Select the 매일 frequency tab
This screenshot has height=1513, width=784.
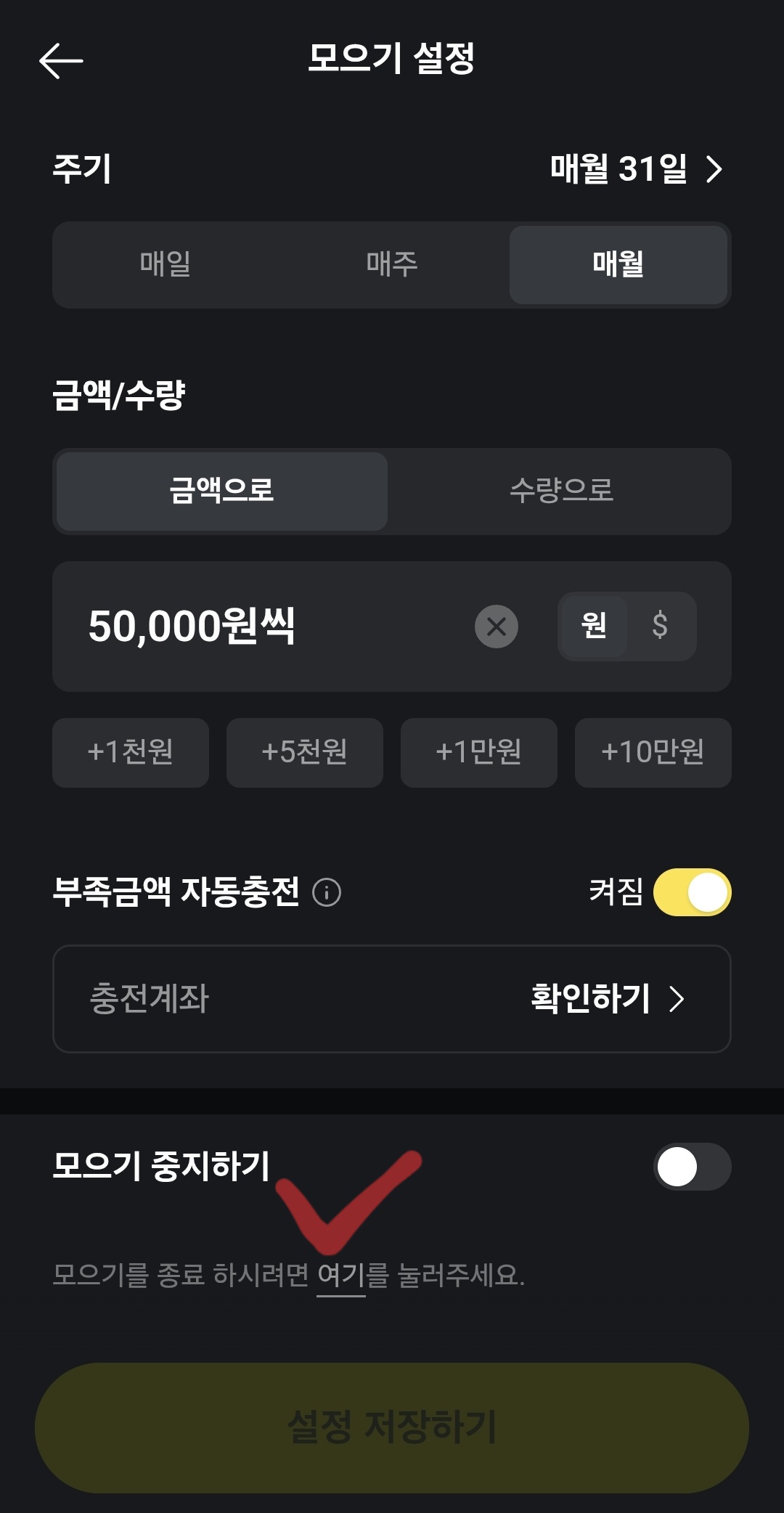(x=165, y=265)
